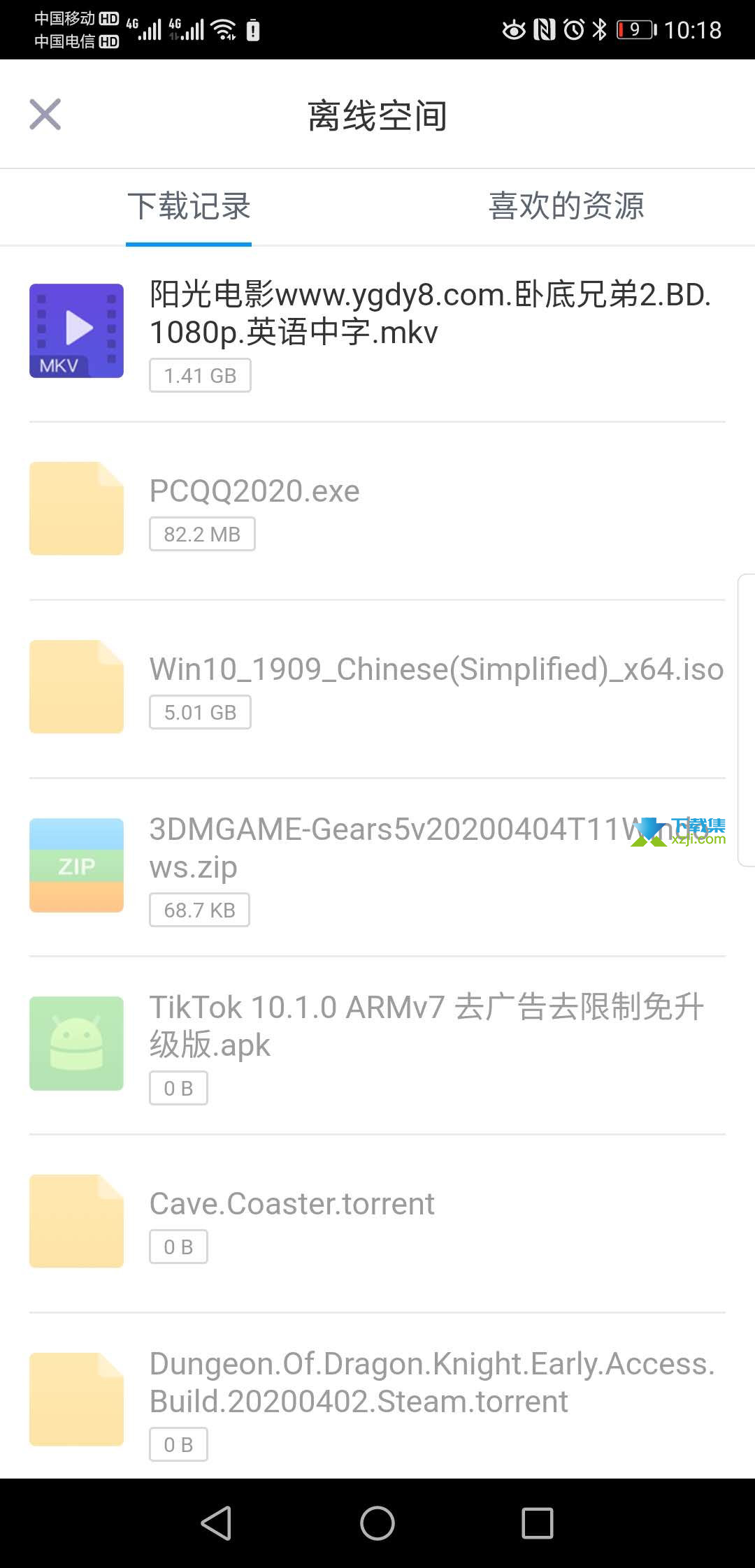Close the 离线空间 screen
The image size is (755, 1568).
point(45,115)
